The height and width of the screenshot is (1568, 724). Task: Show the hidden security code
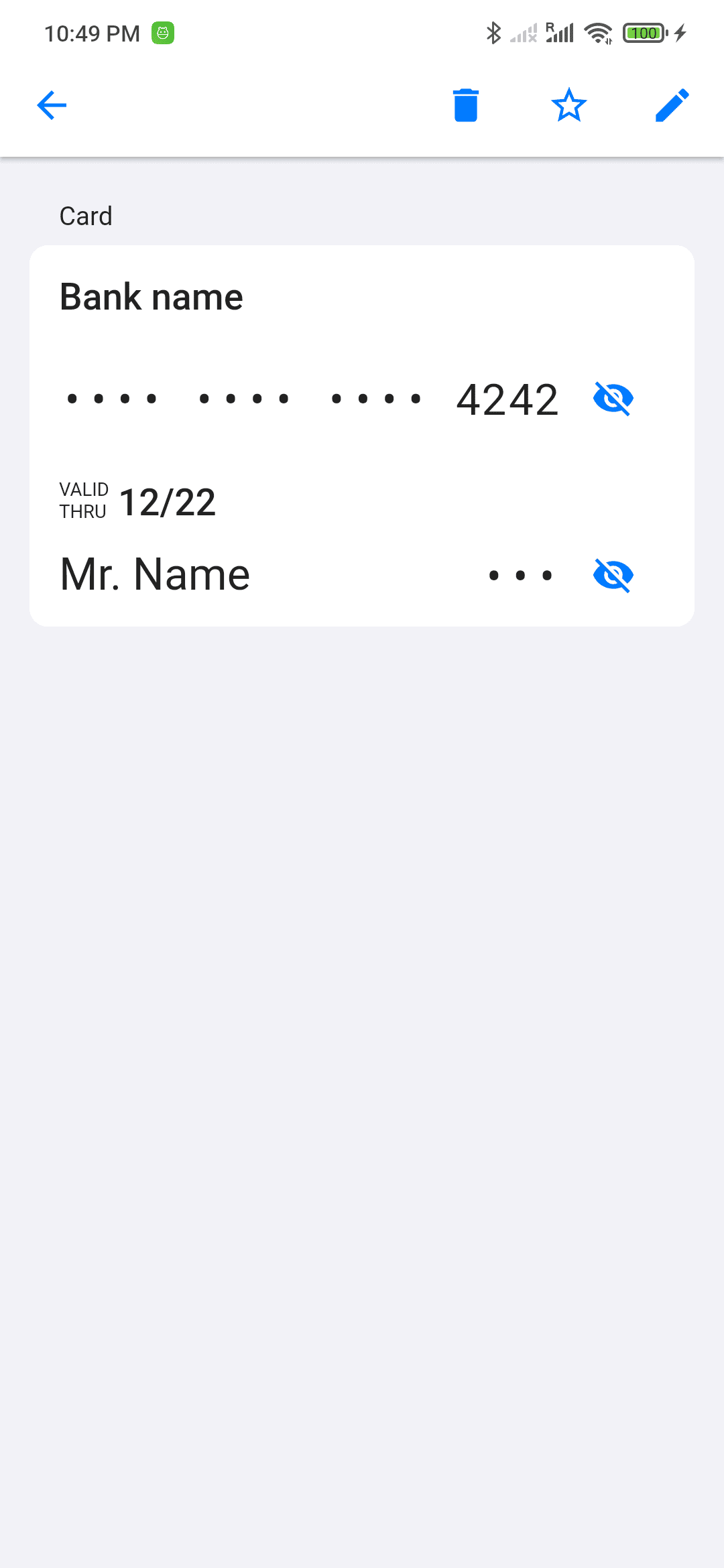pyautogui.click(x=613, y=575)
